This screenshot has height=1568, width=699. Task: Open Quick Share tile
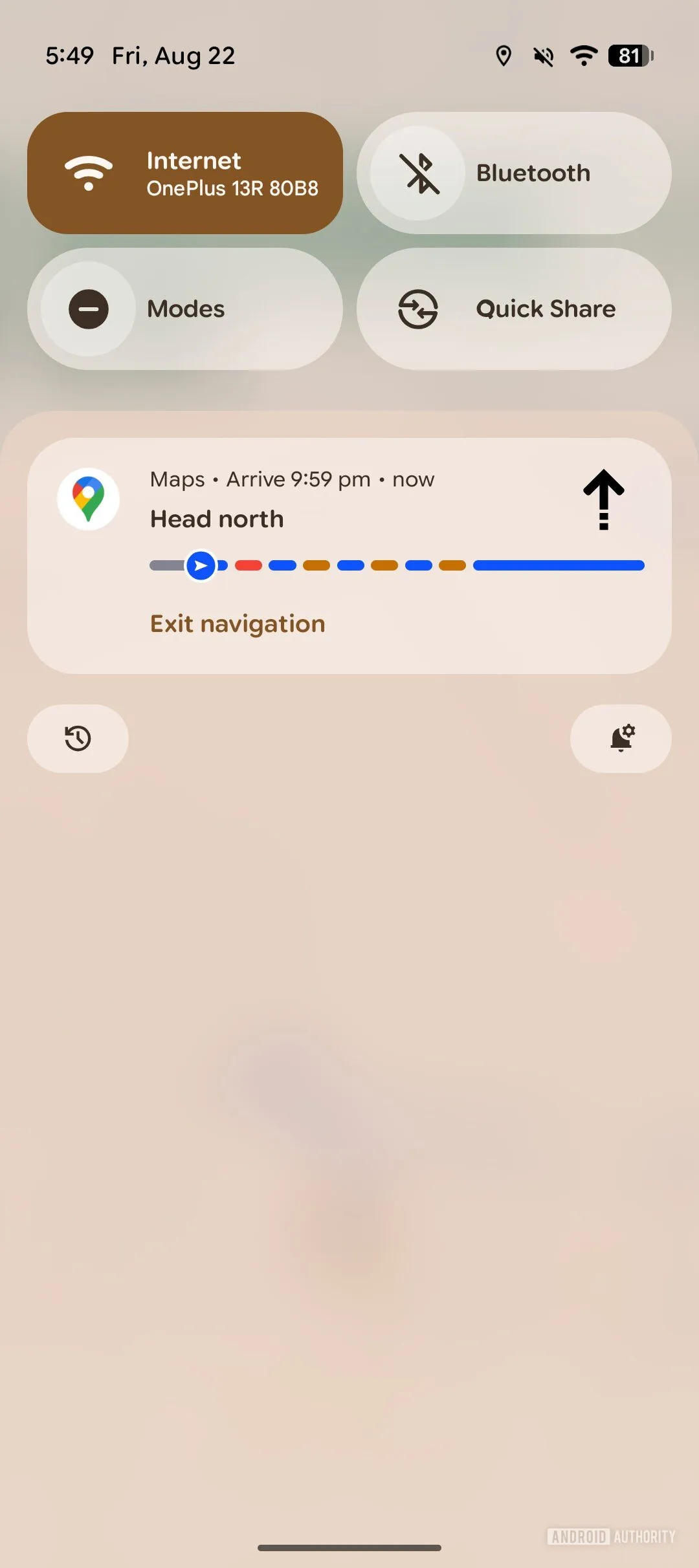(x=514, y=309)
